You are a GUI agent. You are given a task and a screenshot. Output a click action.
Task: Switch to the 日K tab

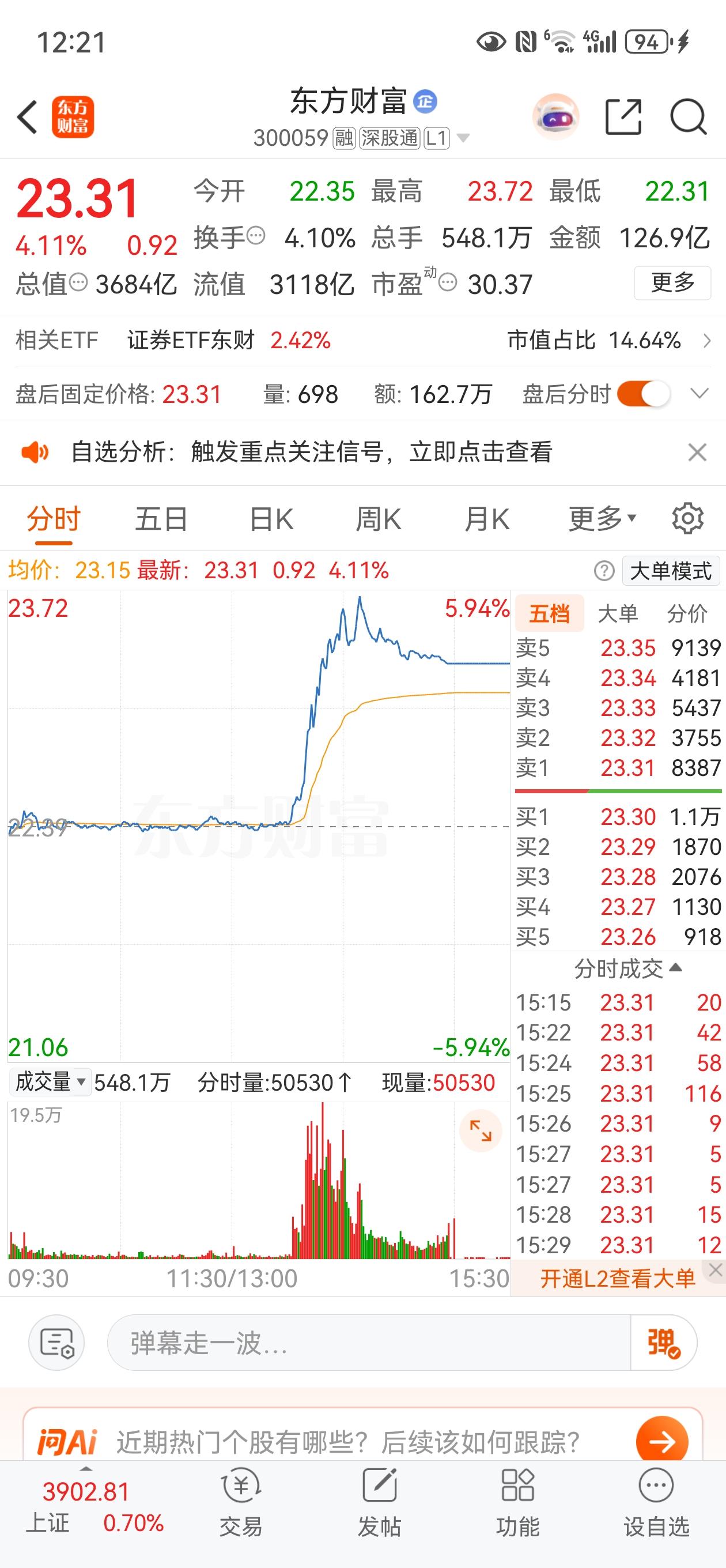pos(271,518)
